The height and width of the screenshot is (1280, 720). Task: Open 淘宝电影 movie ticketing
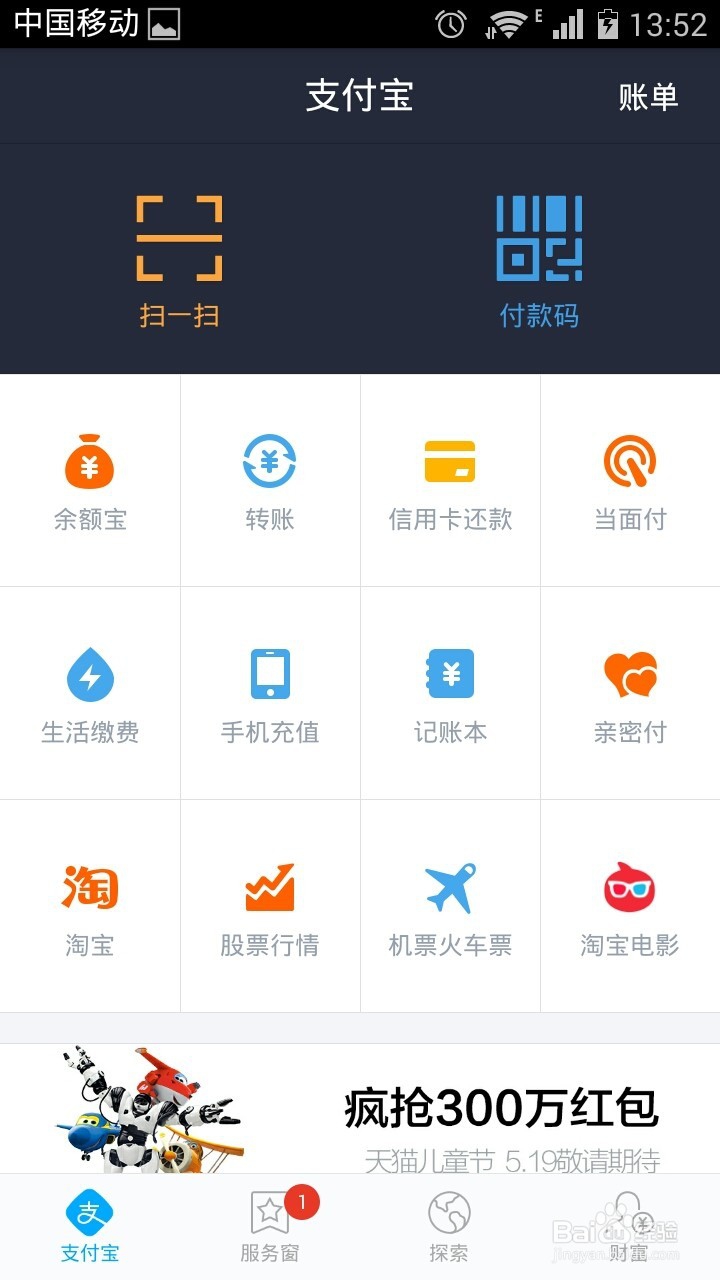point(630,905)
